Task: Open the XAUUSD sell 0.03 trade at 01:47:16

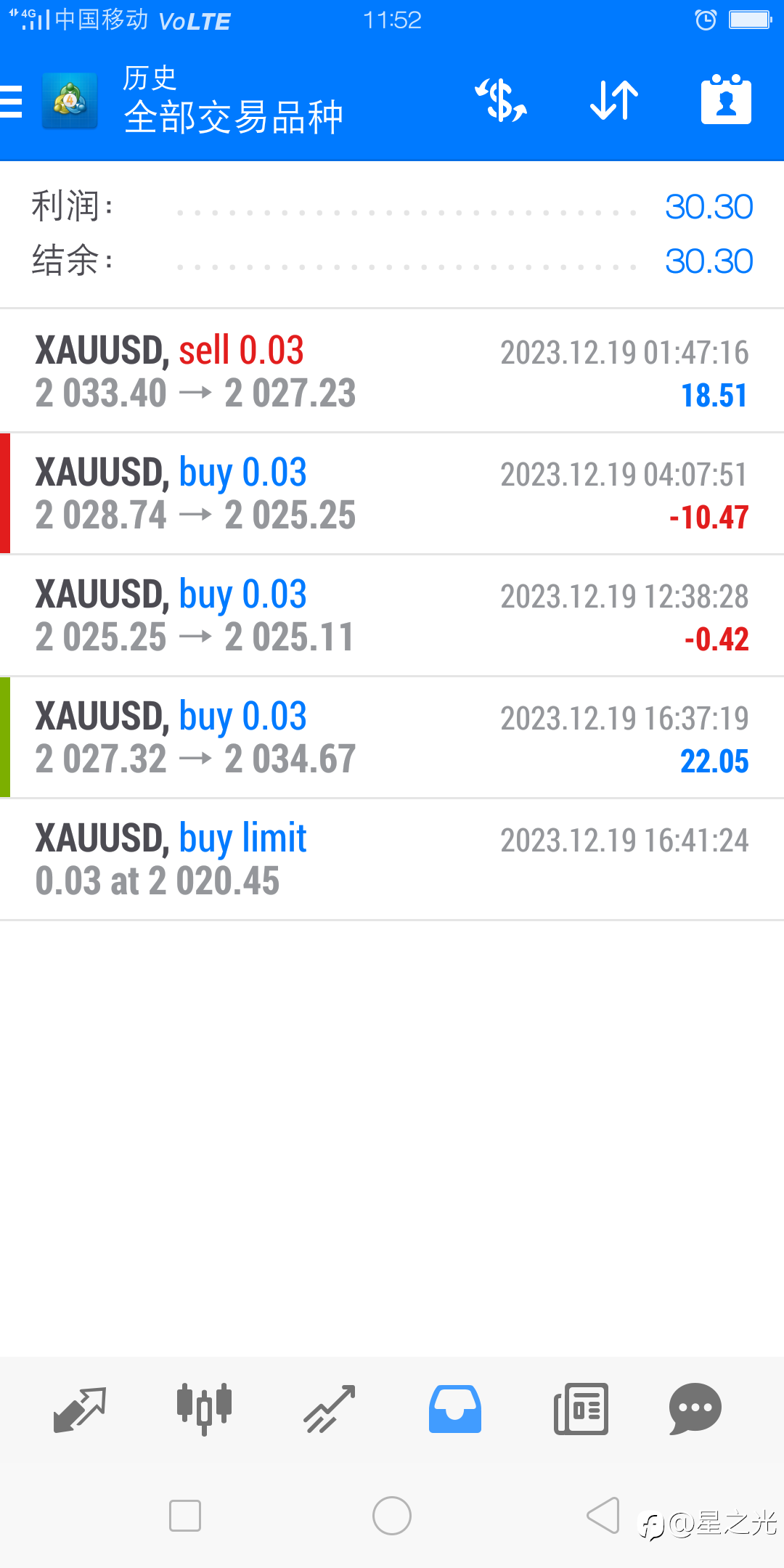Action: pyautogui.click(x=392, y=372)
